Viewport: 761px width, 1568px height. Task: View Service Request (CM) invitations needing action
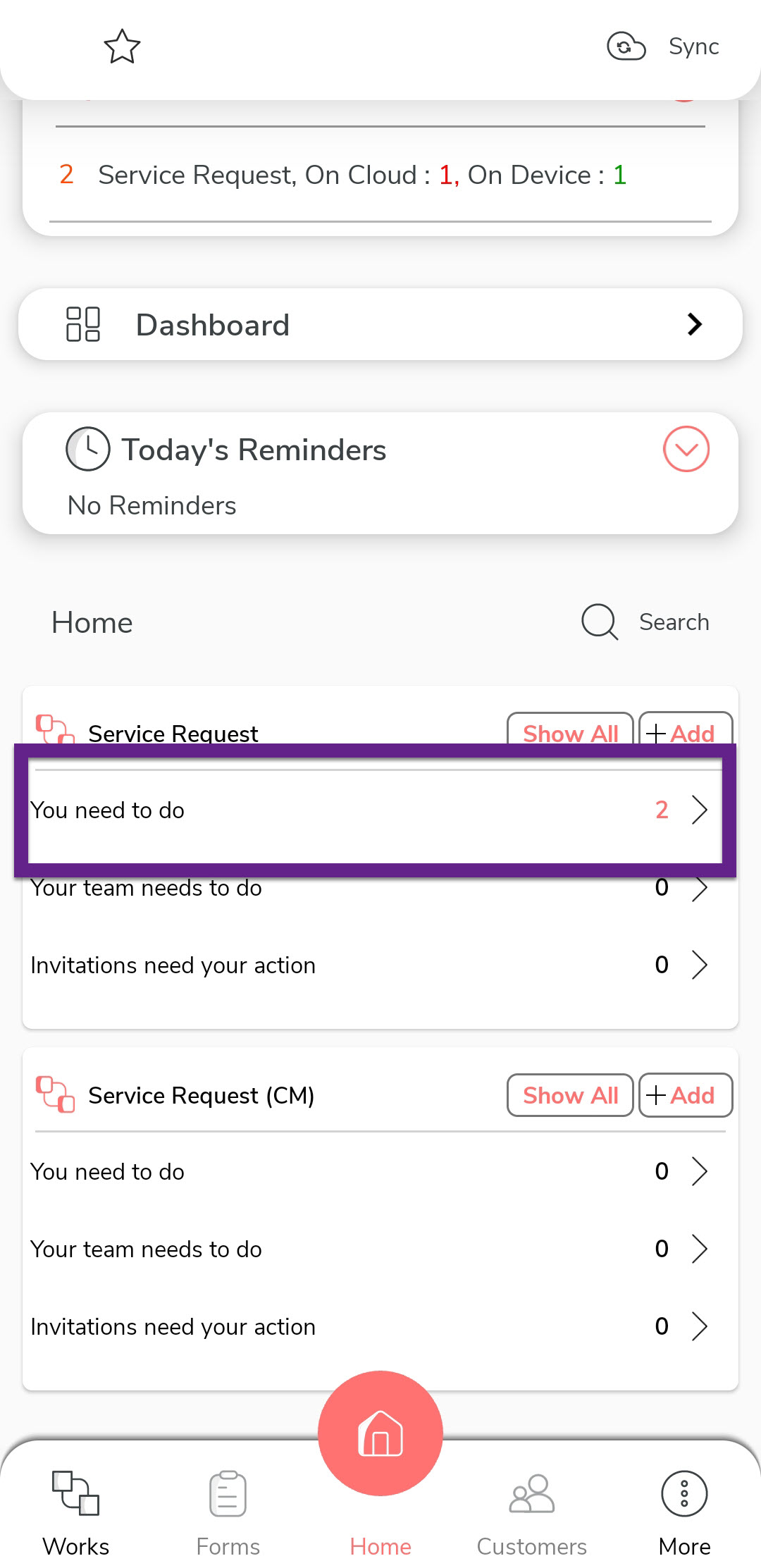[x=375, y=1327]
